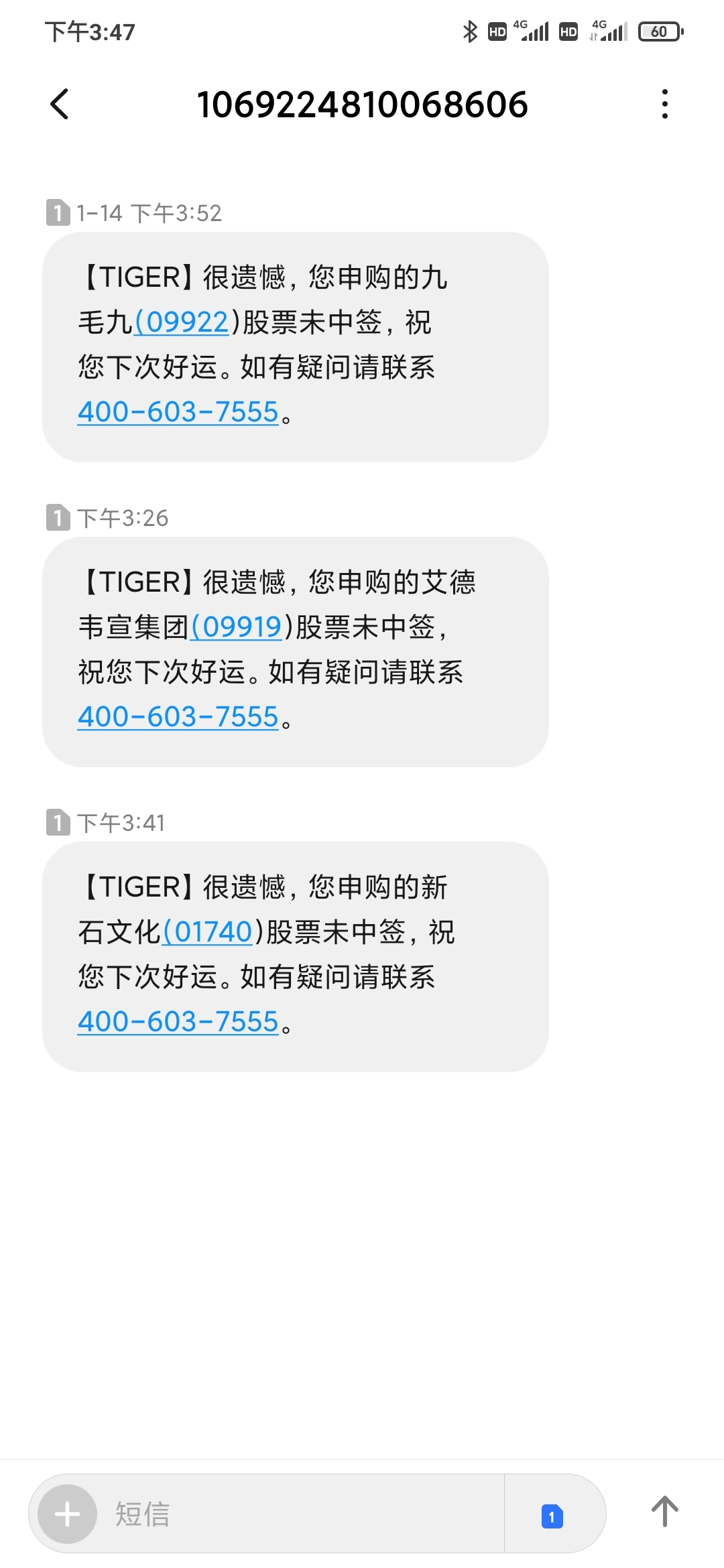Call 400-603-7555 in the 09922 message
Viewport: 724px width, 1568px height.
click(x=178, y=412)
